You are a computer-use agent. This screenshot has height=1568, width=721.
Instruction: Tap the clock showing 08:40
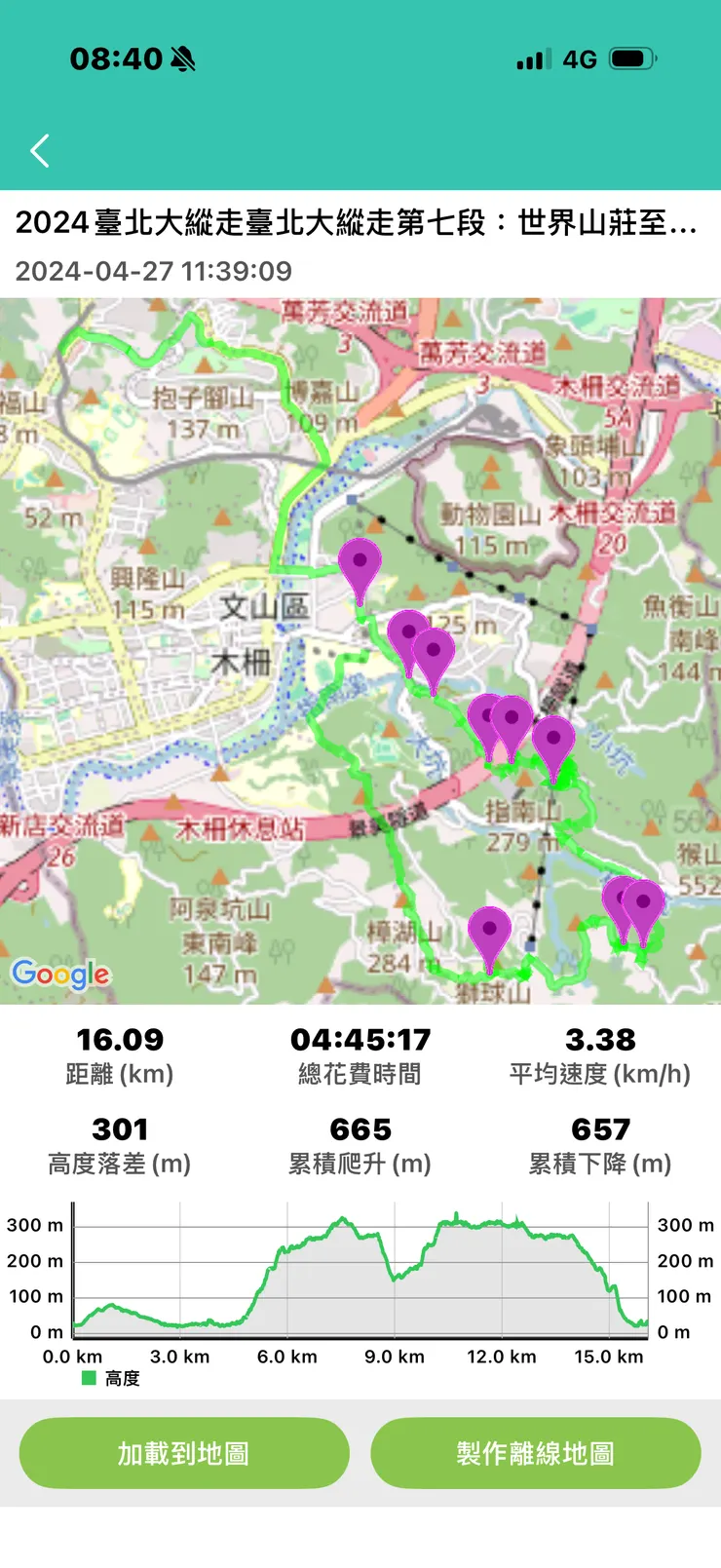(116, 57)
